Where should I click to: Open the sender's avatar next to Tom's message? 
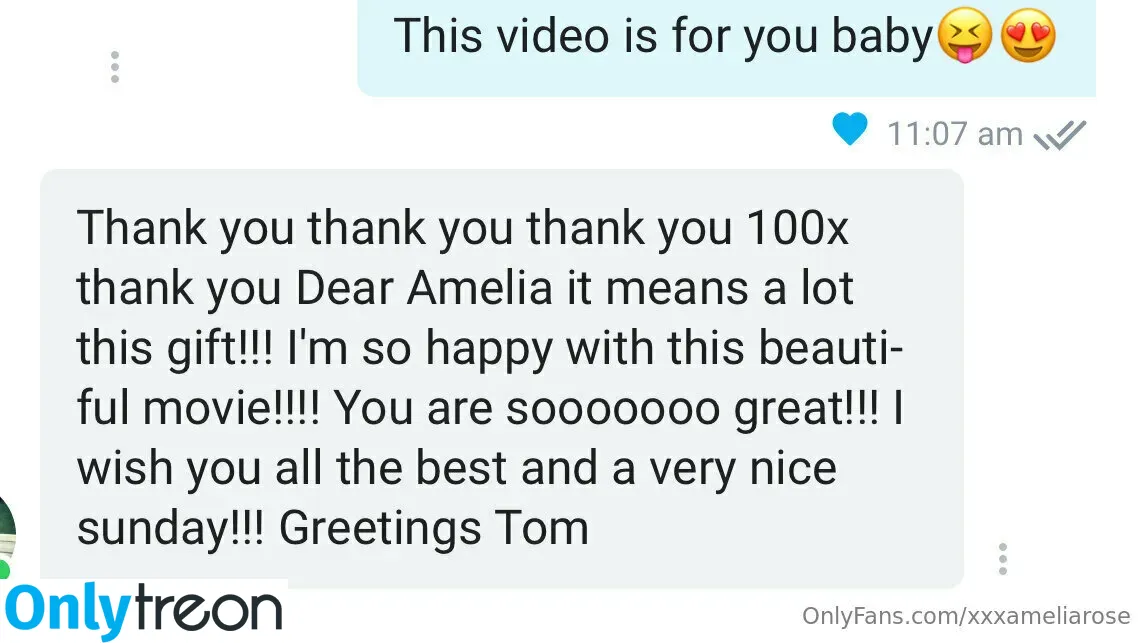[x=7, y=537]
